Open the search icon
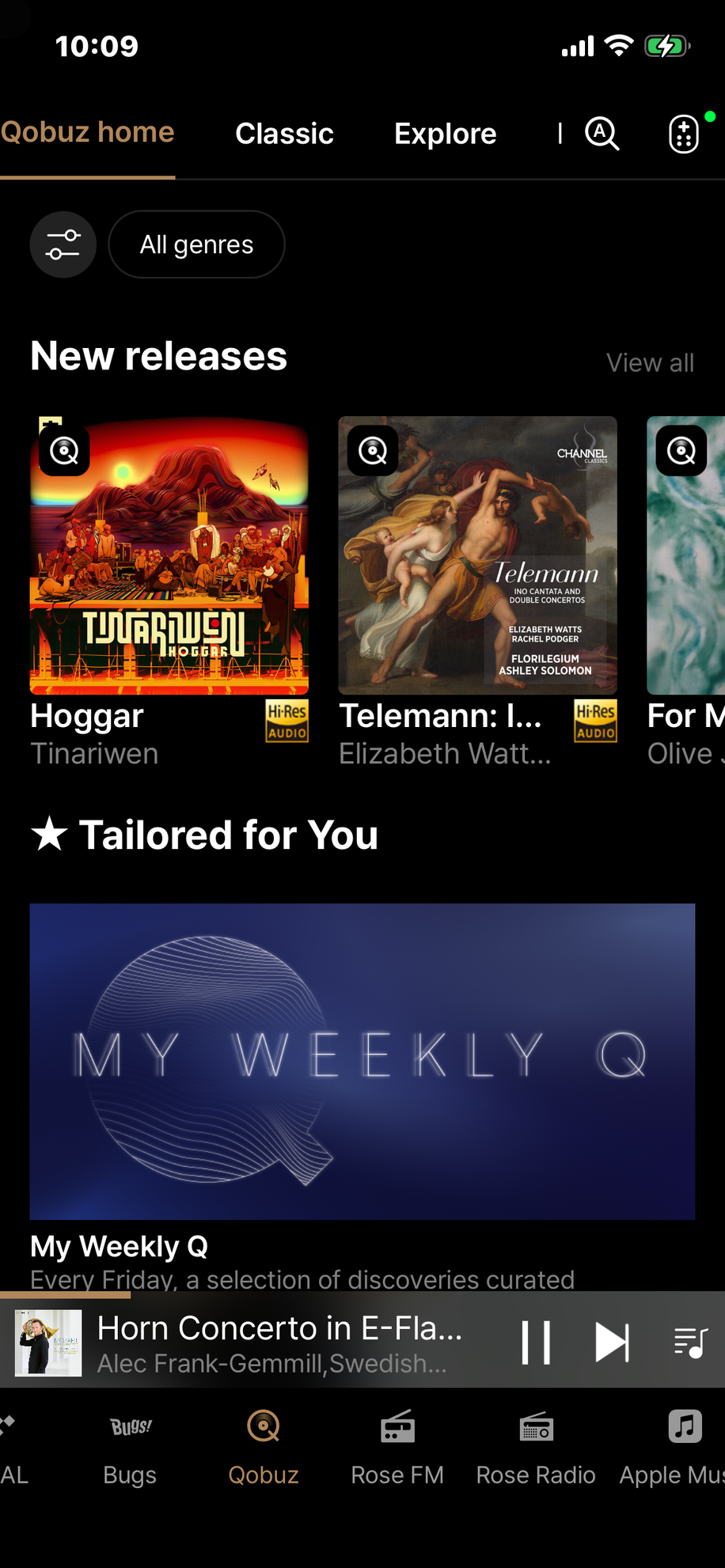The width and height of the screenshot is (725, 1568). coord(602,133)
